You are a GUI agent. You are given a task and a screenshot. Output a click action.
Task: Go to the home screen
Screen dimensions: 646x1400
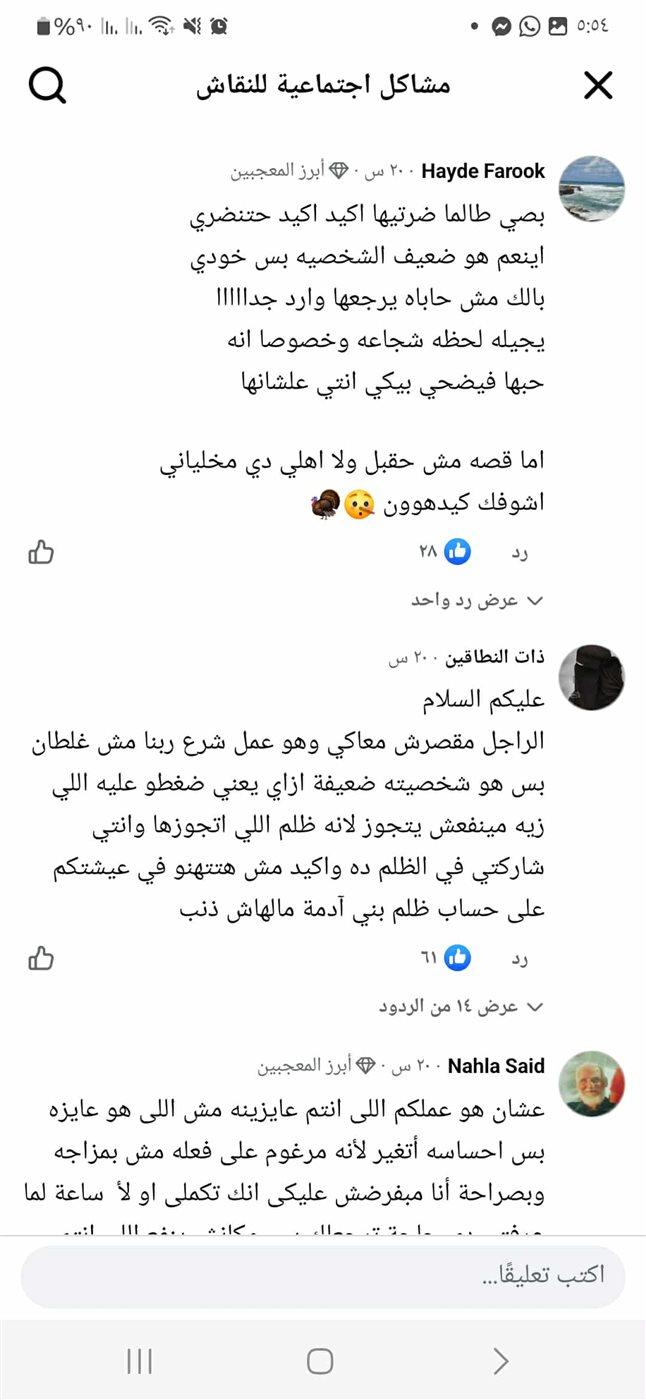pyautogui.click(x=320, y=1360)
